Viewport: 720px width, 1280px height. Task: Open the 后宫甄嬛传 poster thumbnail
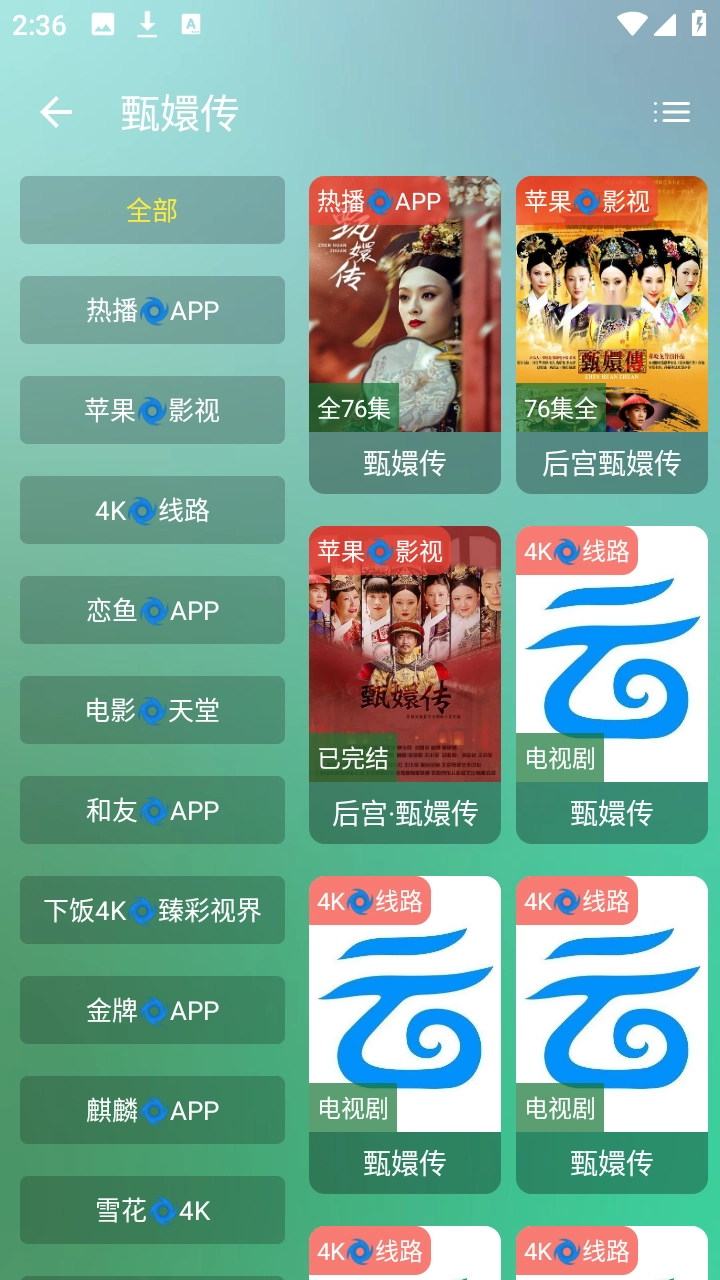[x=610, y=305]
